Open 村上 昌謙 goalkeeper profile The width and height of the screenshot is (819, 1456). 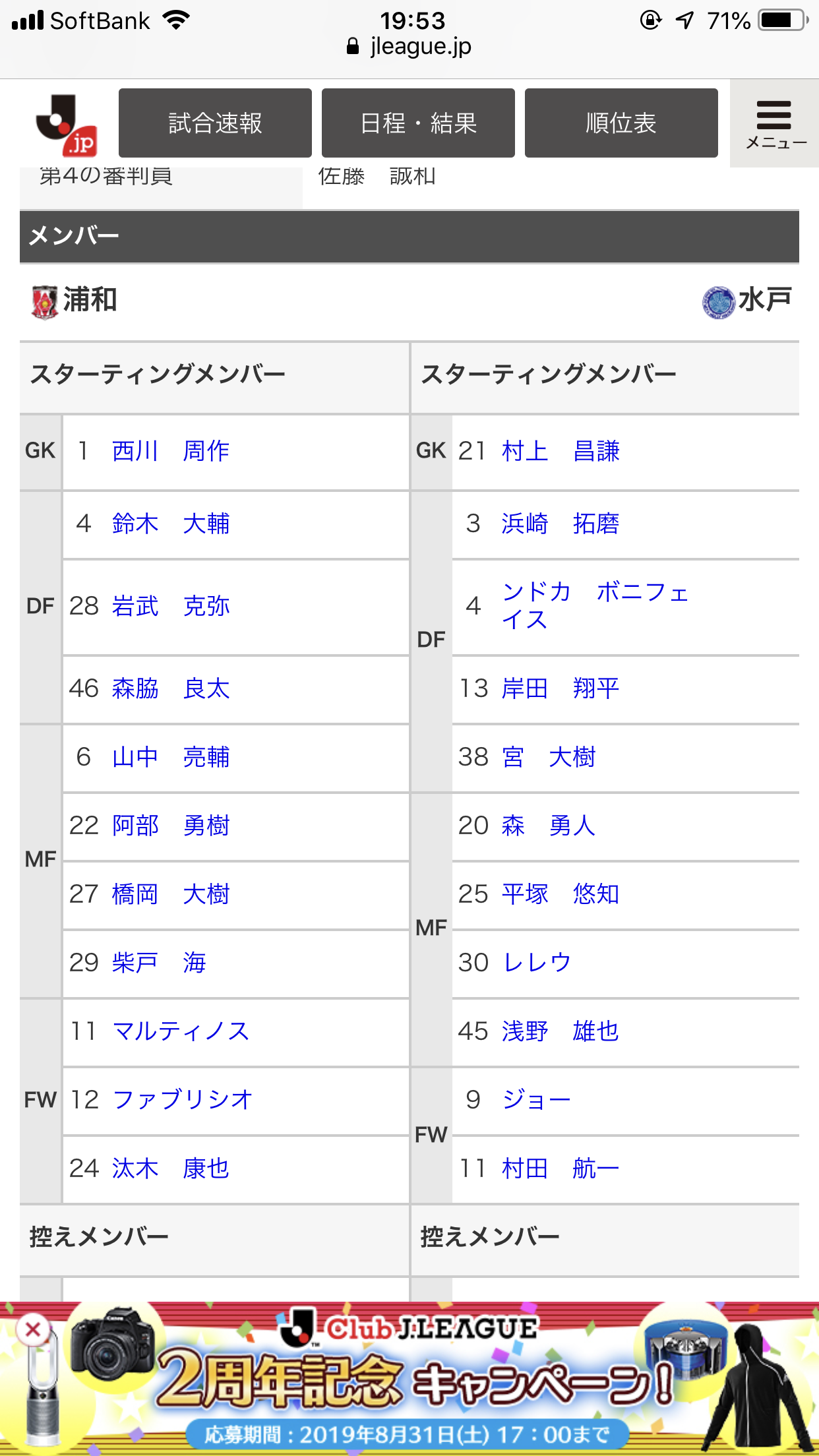click(561, 451)
